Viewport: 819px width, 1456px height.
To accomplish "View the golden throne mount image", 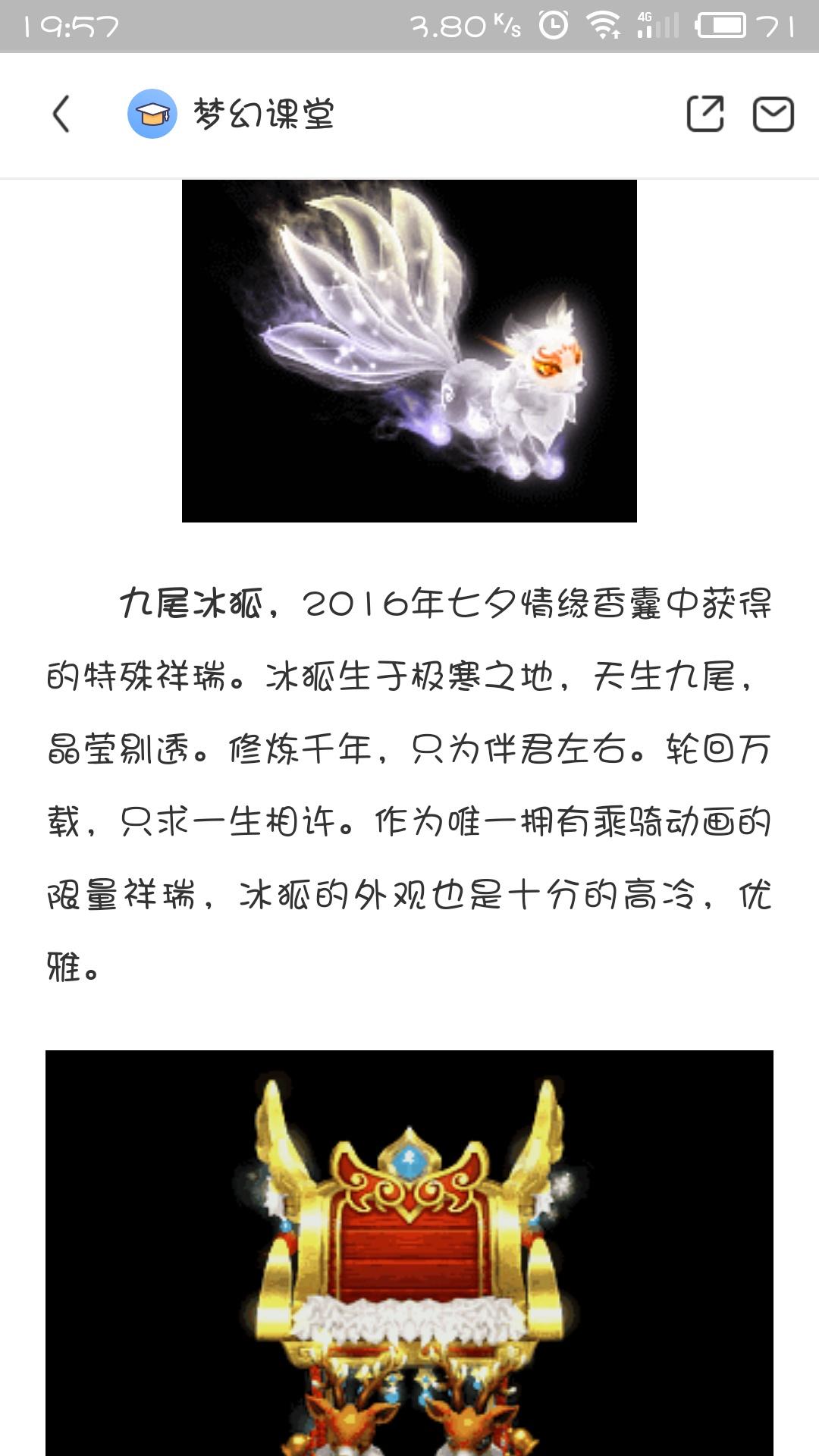I will tap(409, 1253).
